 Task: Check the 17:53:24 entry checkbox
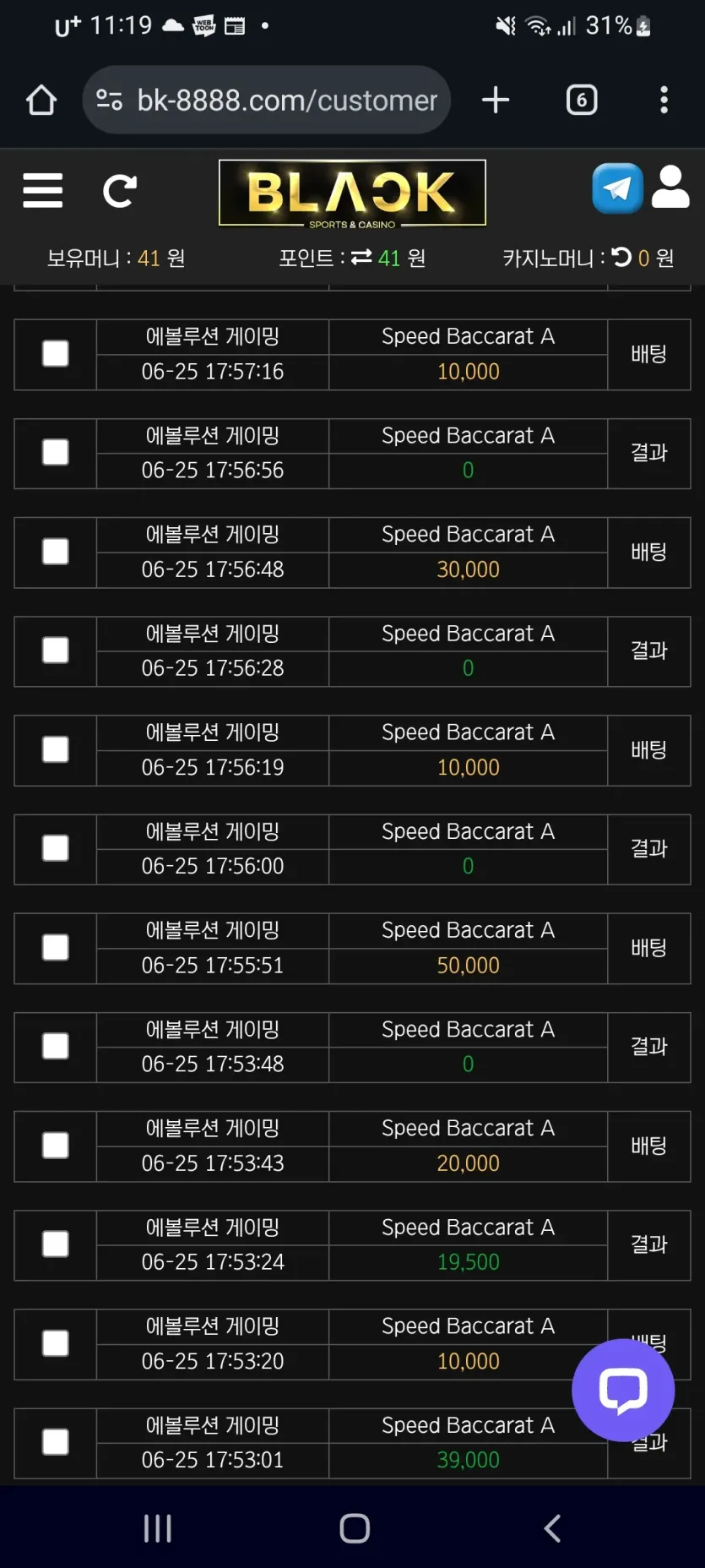coord(56,1244)
